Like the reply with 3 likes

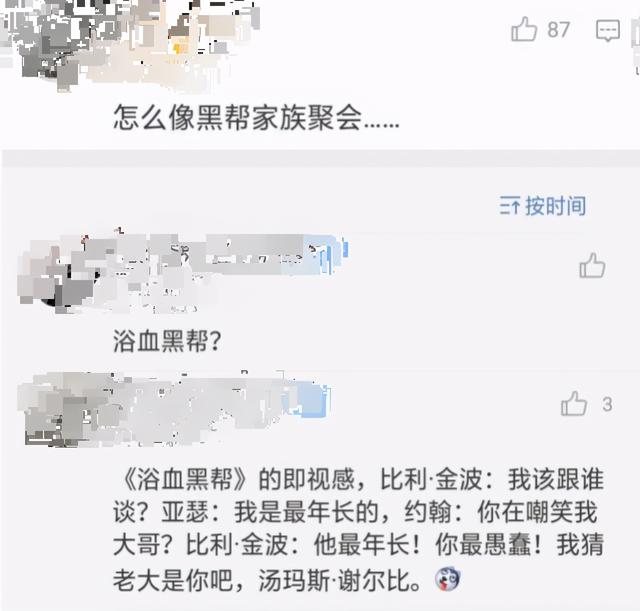574,404
